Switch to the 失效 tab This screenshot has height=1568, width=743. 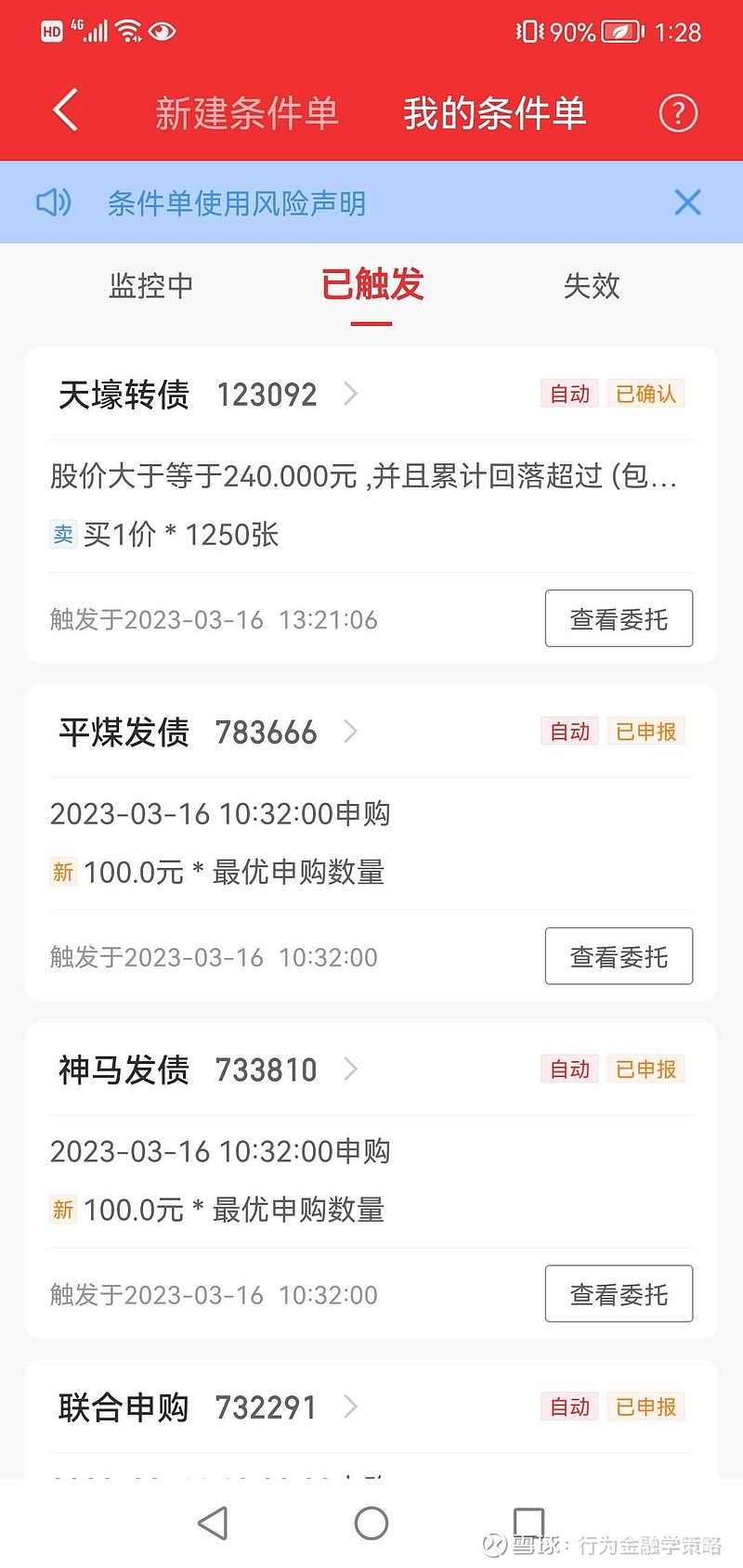pyautogui.click(x=592, y=285)
